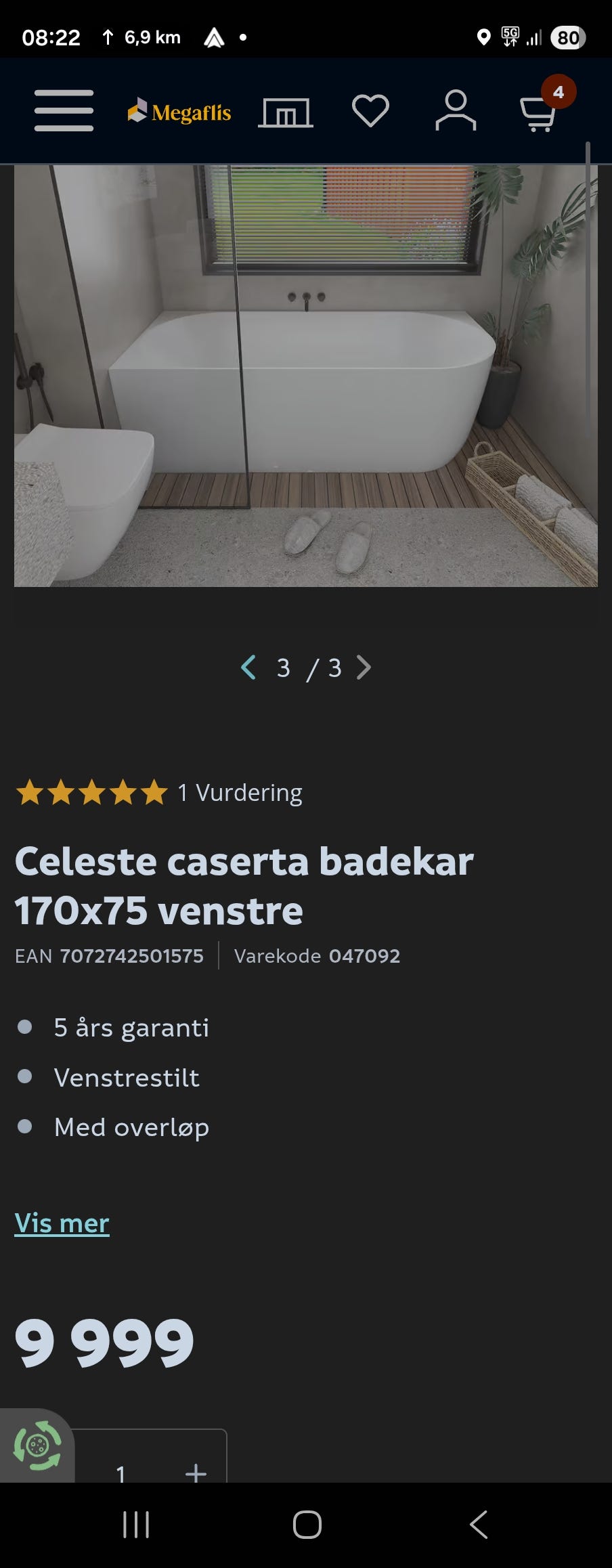Open the store locator icon
This screenshot has width=612, height=1568.
point(285,112)
